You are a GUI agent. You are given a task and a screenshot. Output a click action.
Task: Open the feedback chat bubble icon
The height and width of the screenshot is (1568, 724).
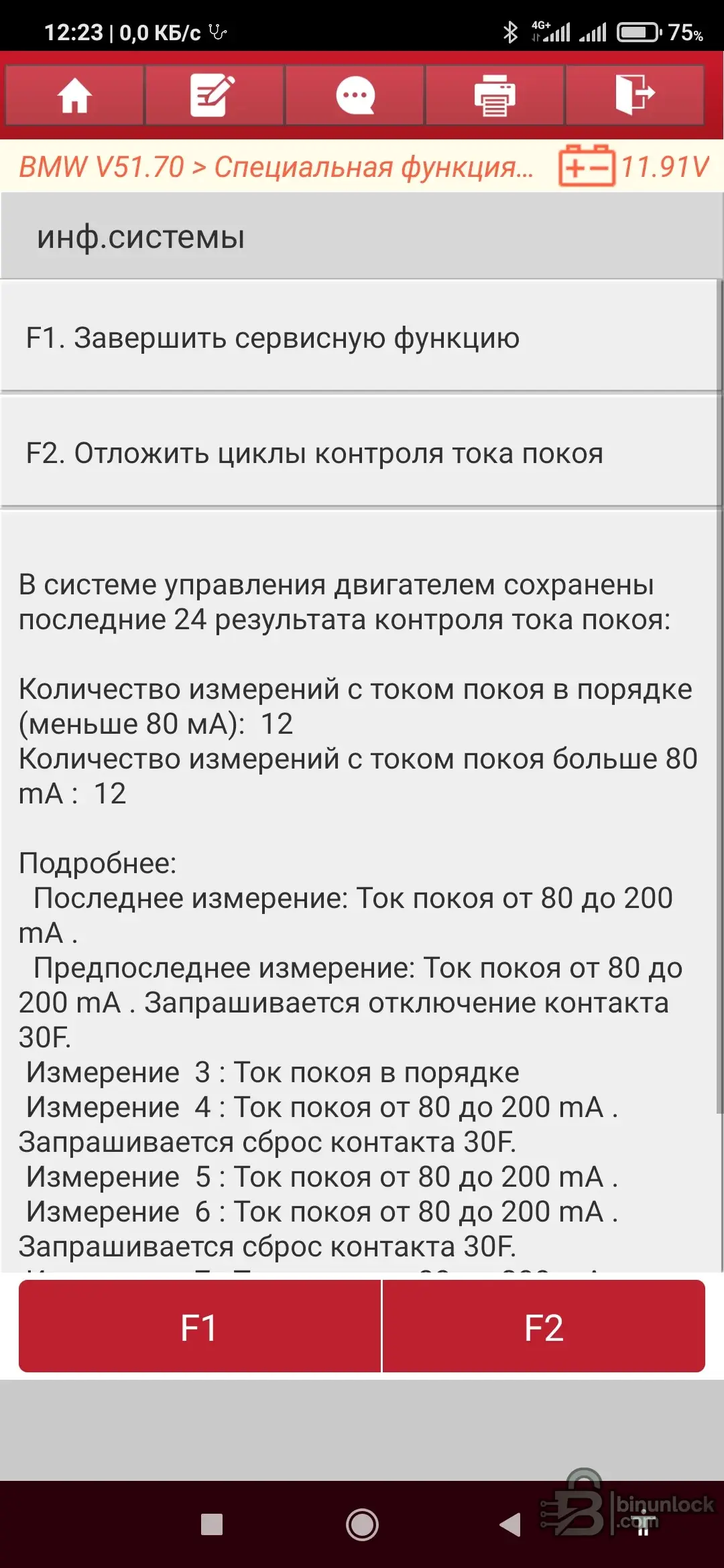pyautogui.click(x=355, y=95)
